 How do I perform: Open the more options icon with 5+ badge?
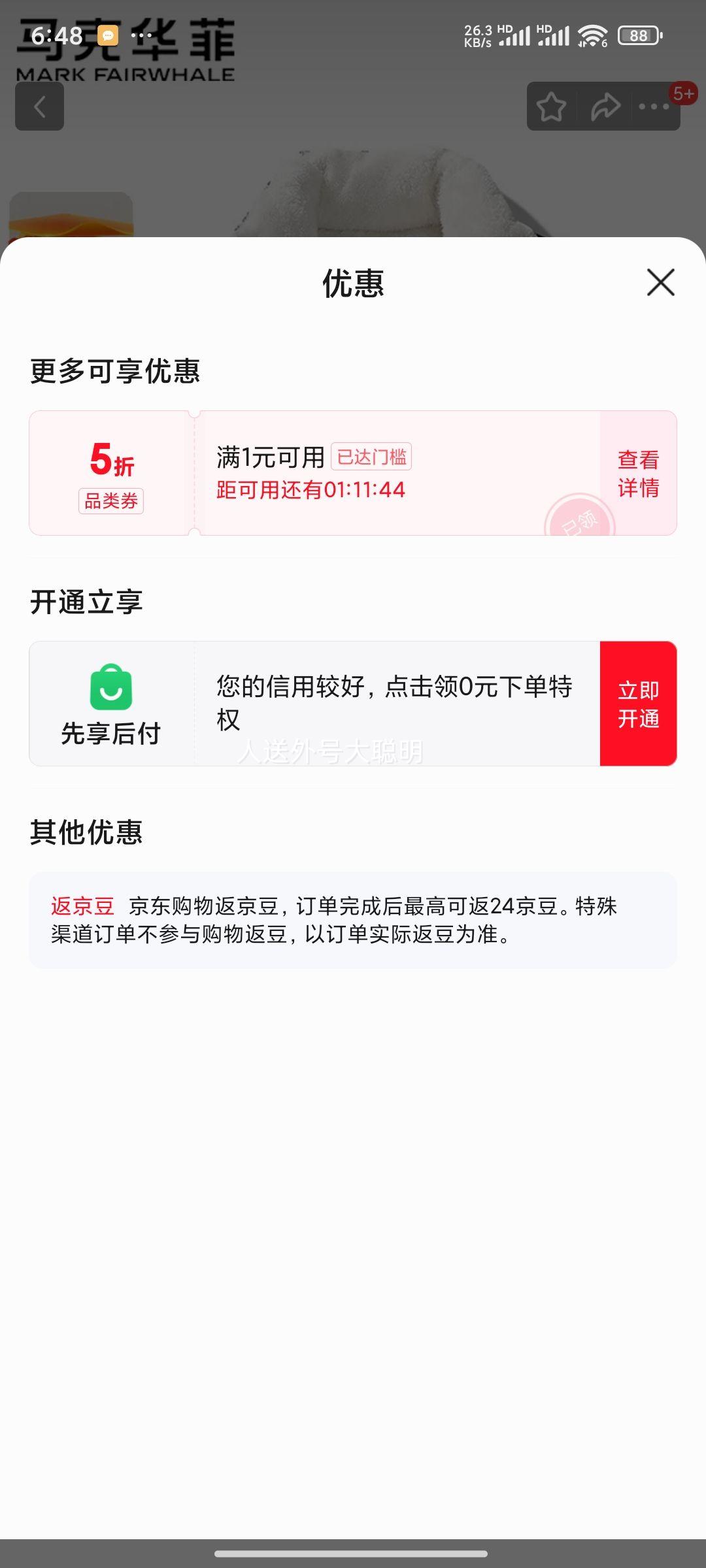point(654,106)
